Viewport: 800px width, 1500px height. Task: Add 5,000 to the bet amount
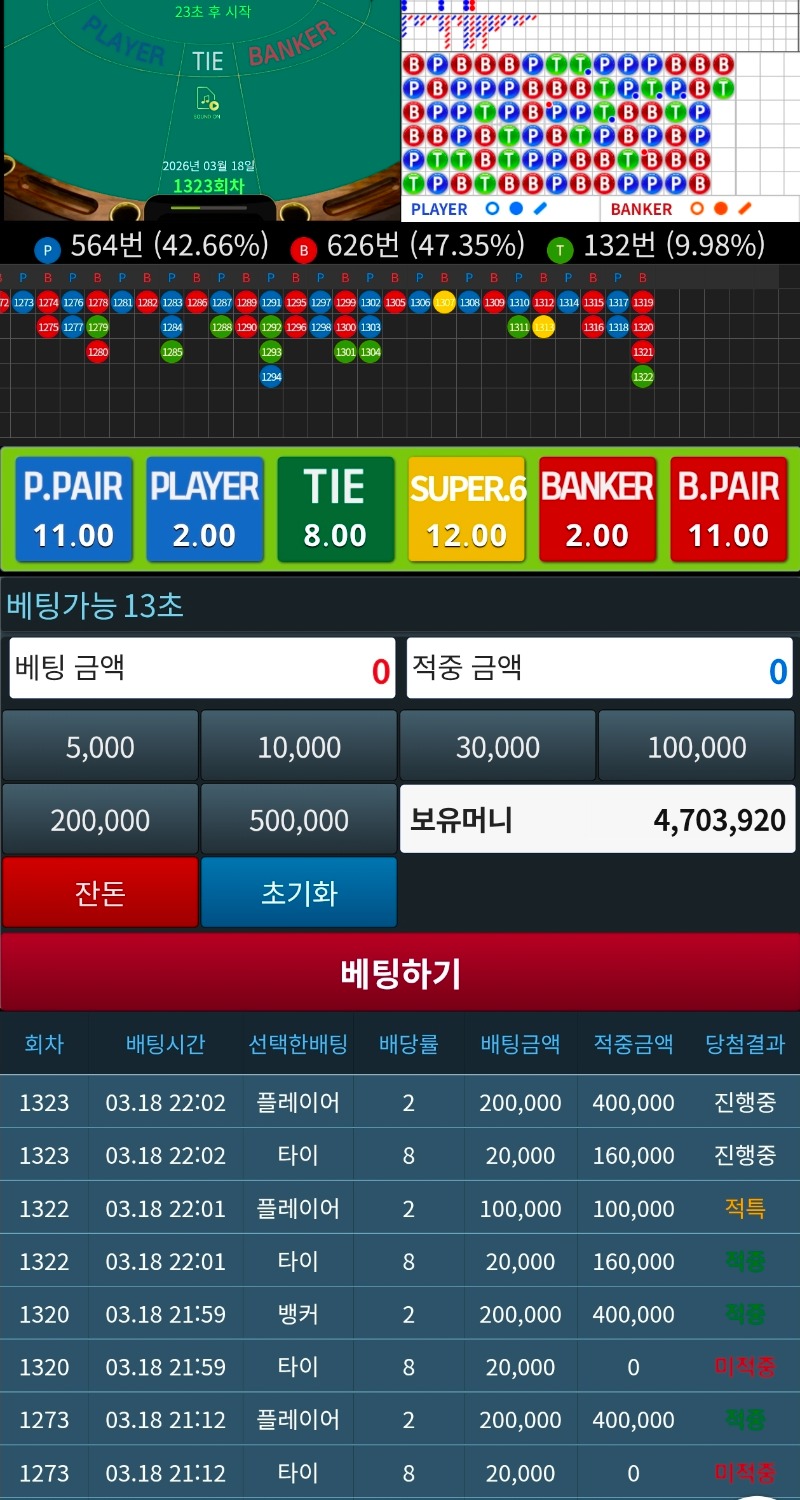(100, 746)
